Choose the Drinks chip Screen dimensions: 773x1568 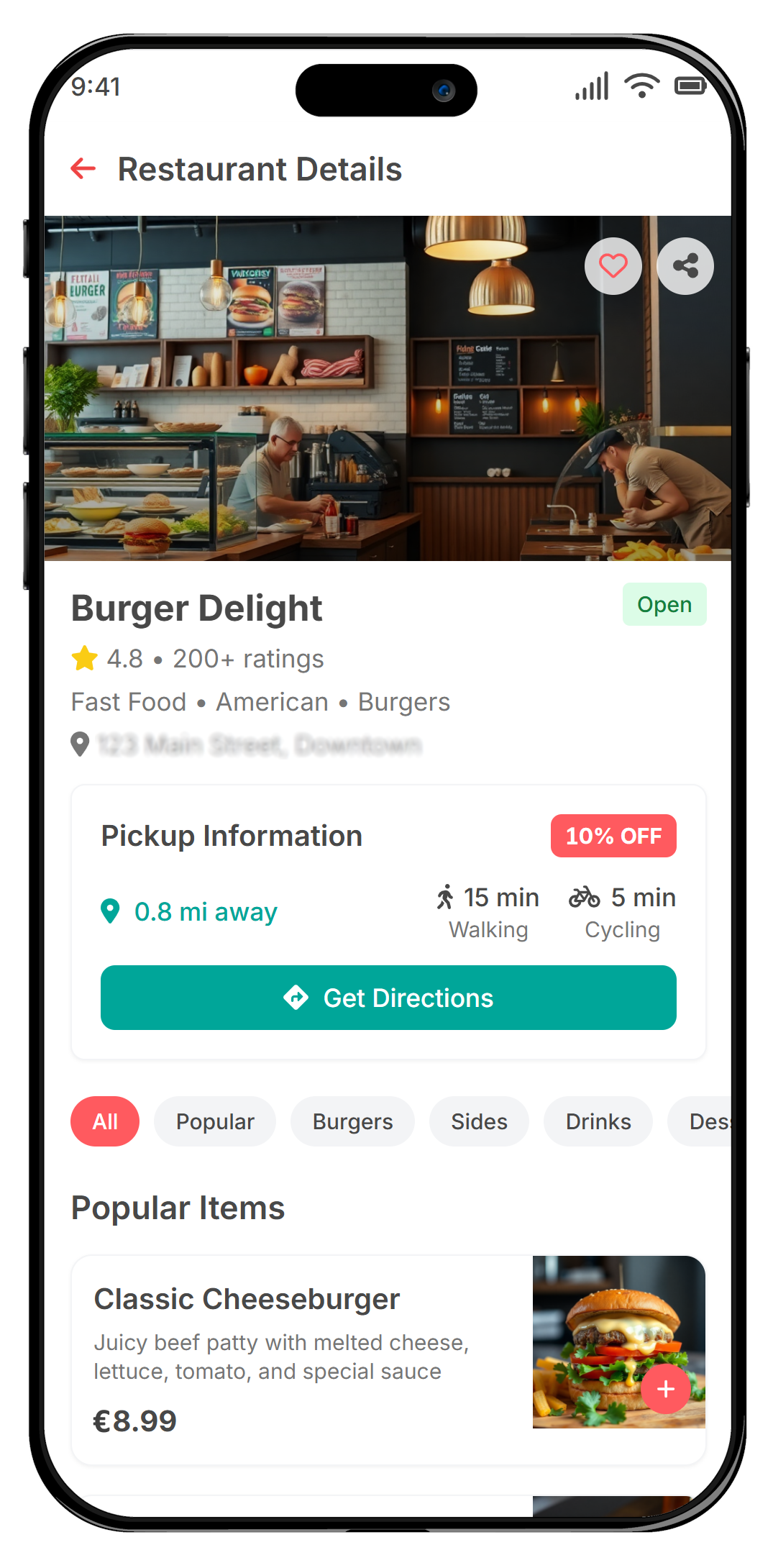(598, 1121)
